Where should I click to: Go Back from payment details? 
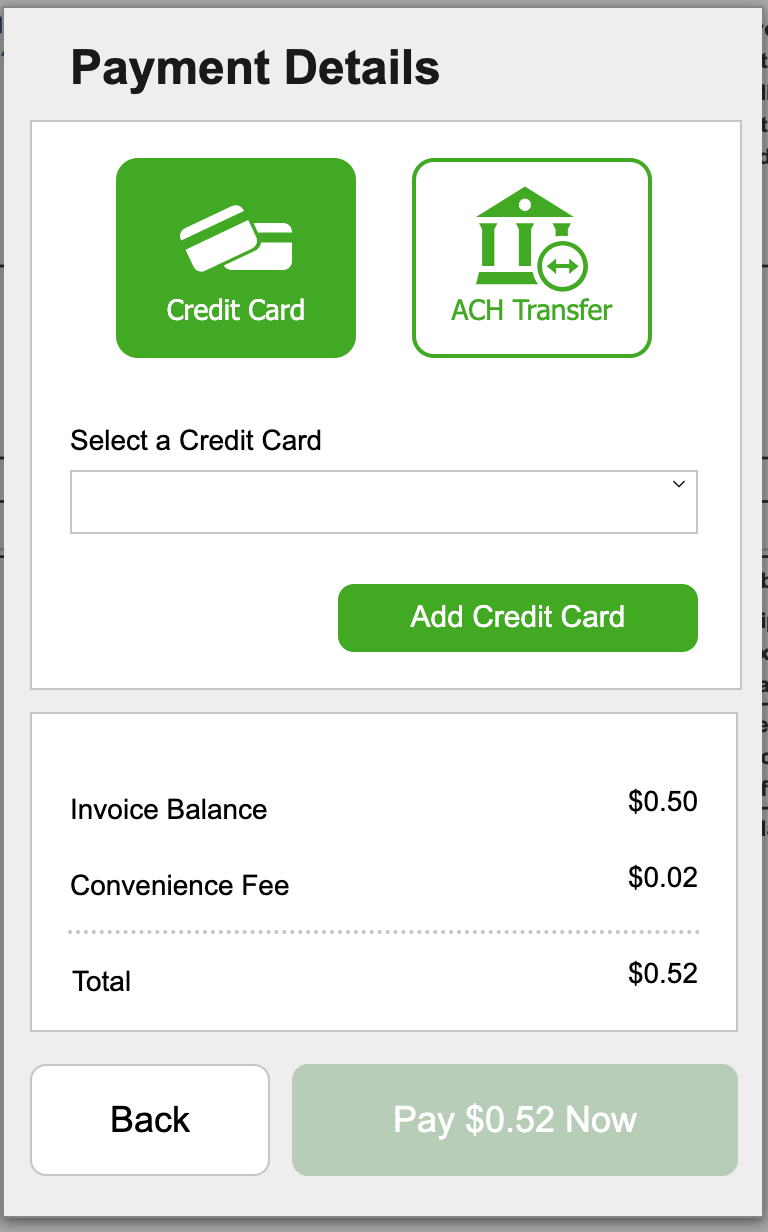[x=150, y=1119]
